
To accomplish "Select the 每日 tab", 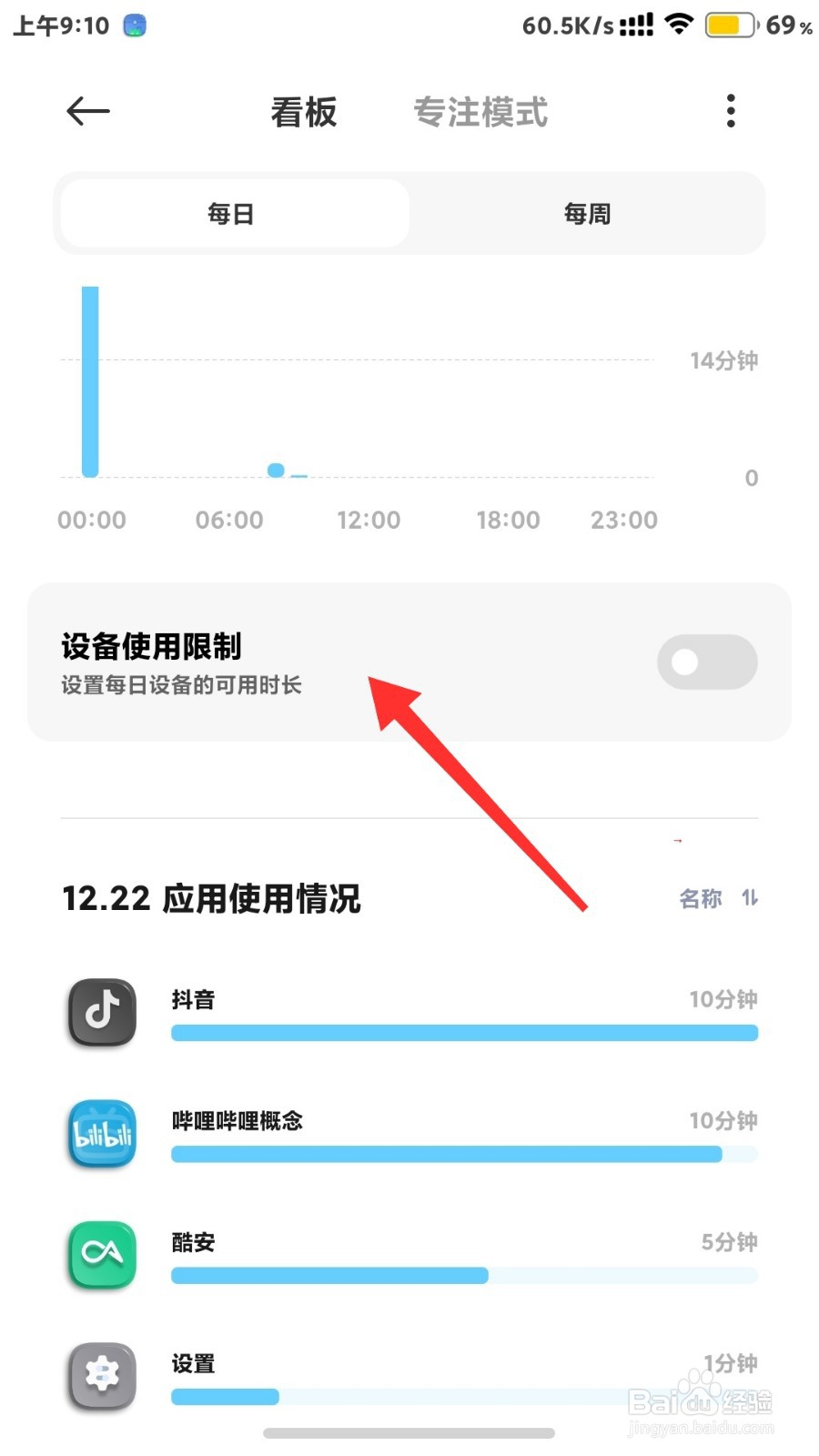I will (231, 213).
